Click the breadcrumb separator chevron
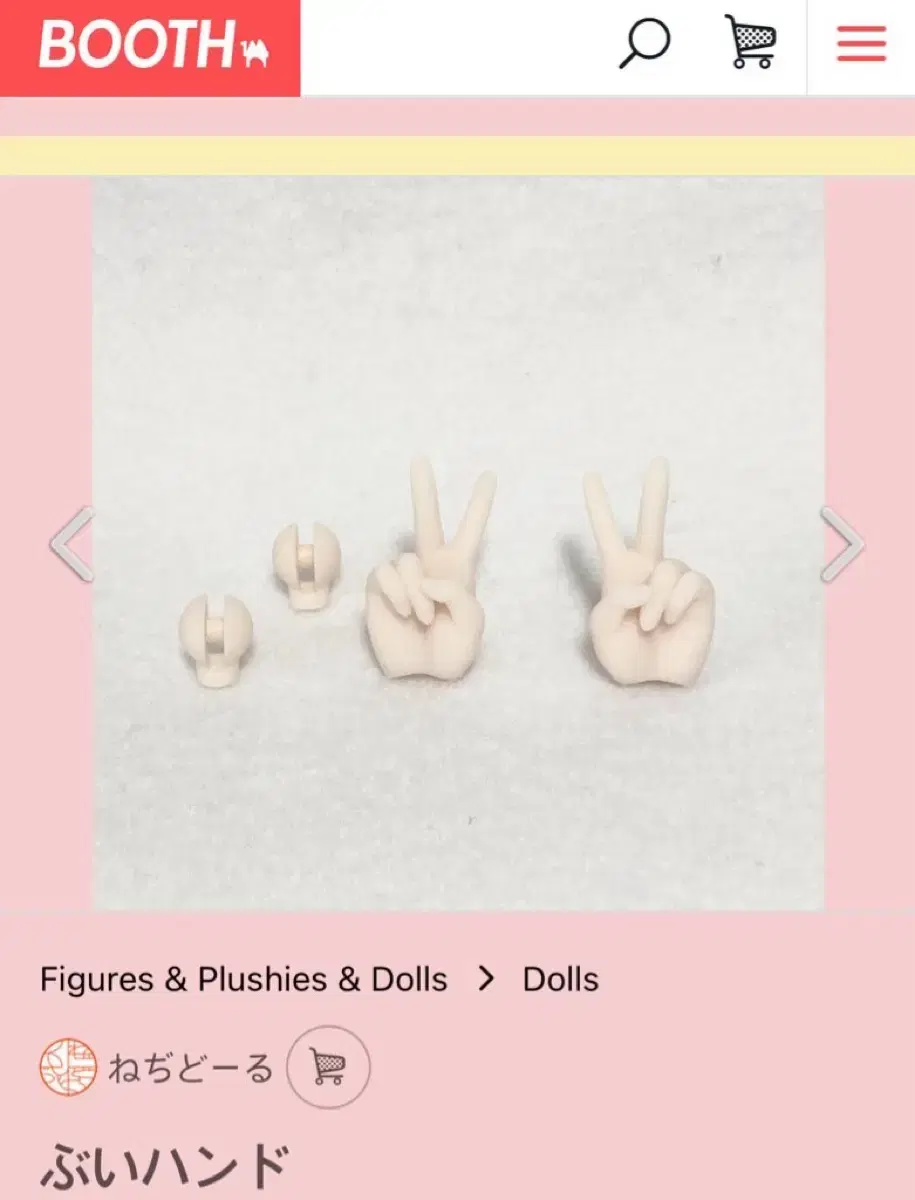This screenshot has width=915, height=1200. [x=487, y=979]
